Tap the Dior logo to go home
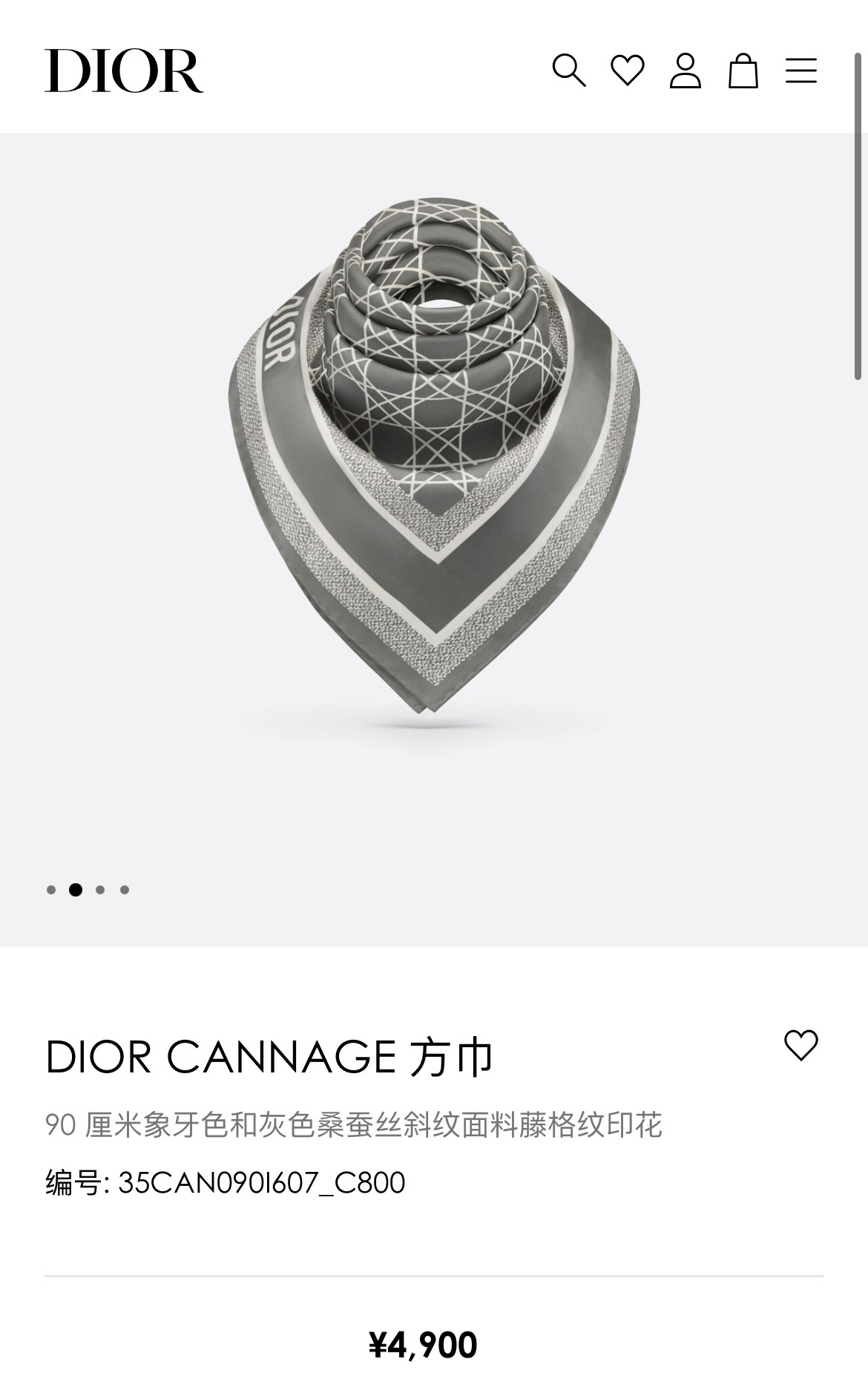 pos(124,71)
